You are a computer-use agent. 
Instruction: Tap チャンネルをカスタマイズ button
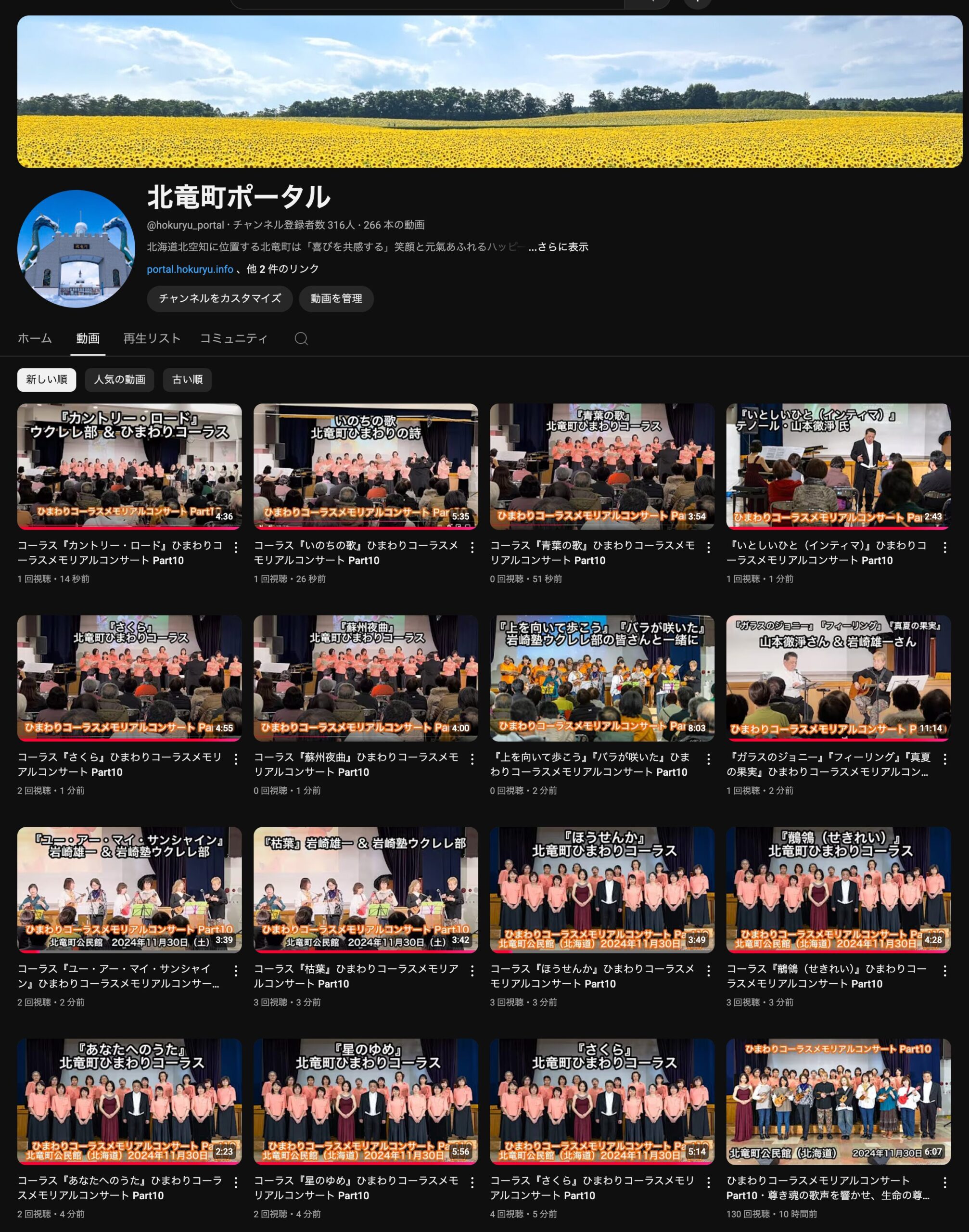219,298
